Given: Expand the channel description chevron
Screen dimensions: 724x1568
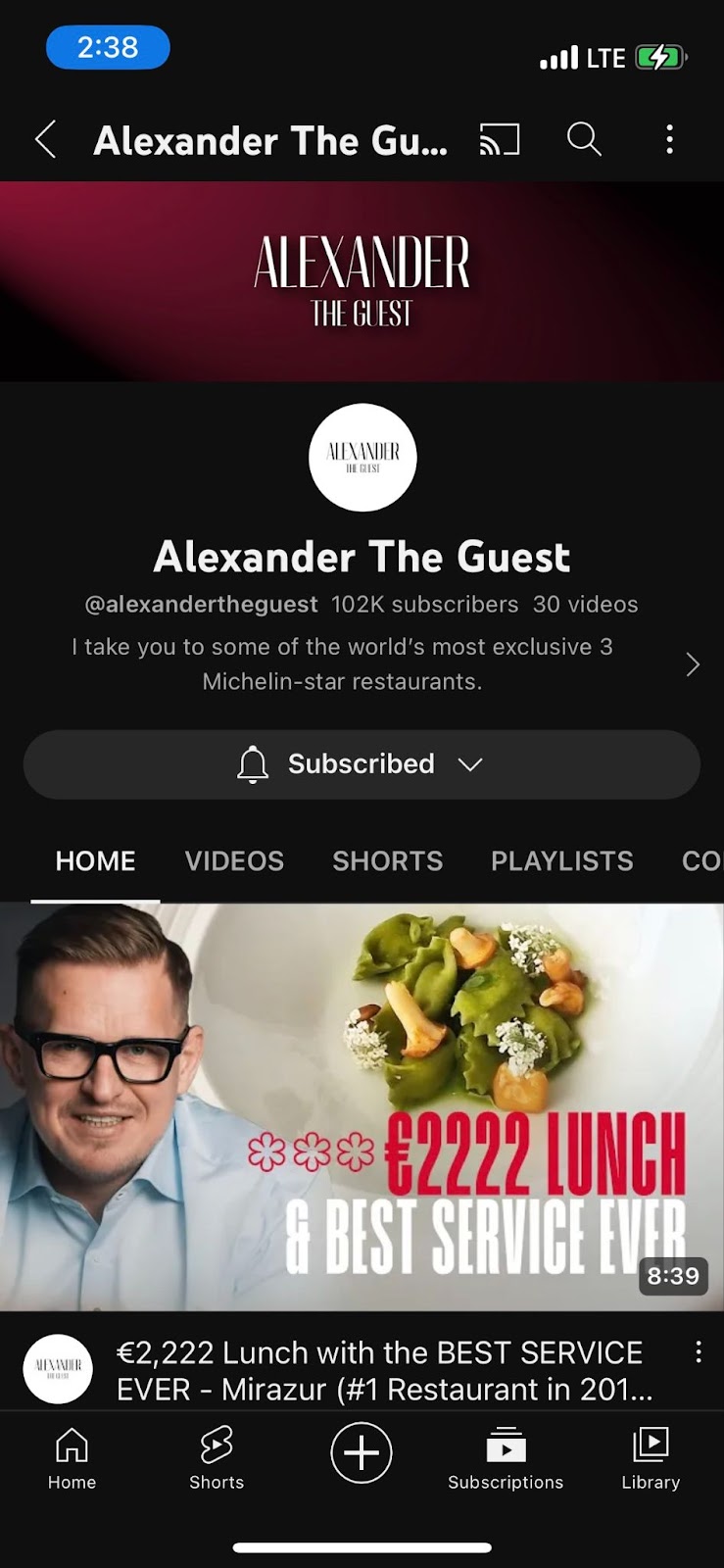Looking at the screenshot, I should click(x=693, y=664).
